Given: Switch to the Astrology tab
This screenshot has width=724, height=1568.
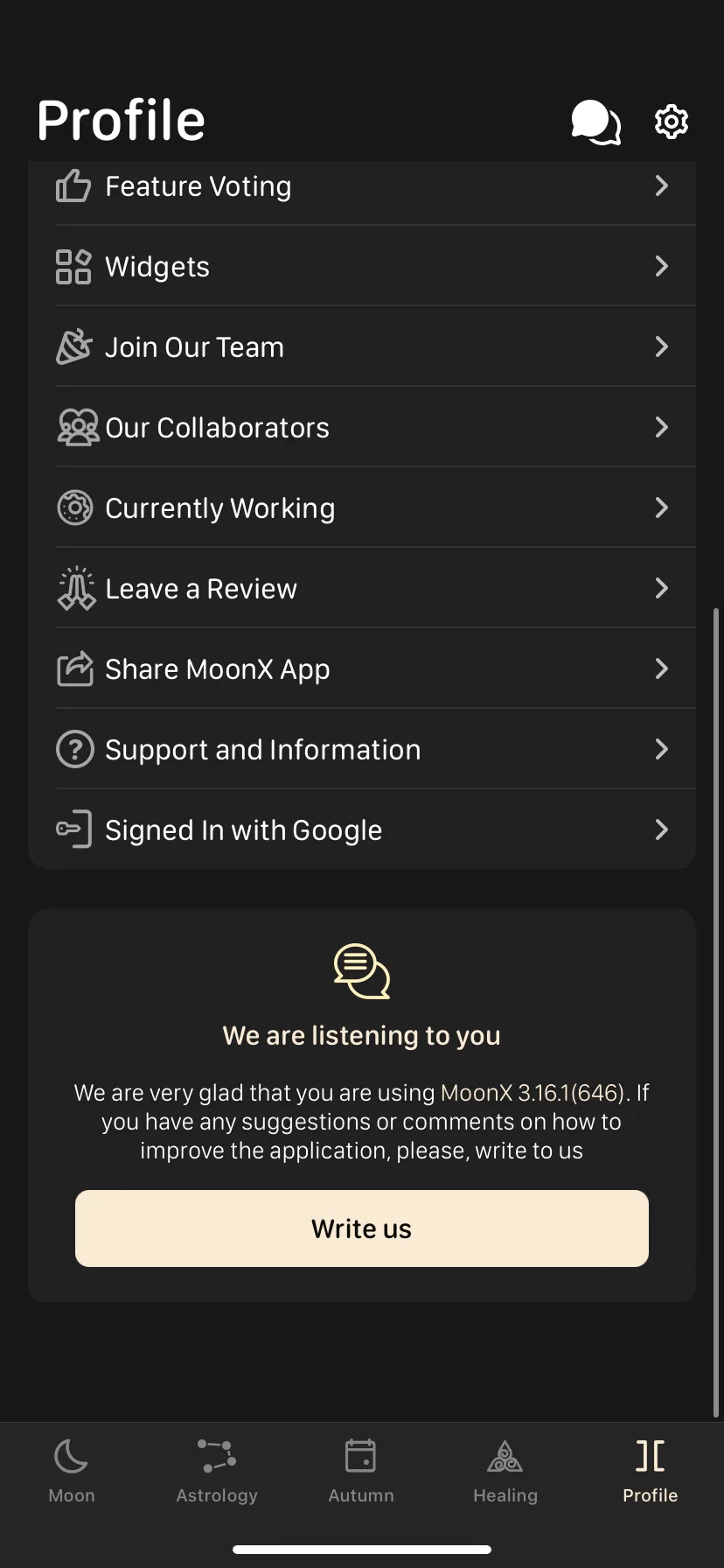Looking at the screenshot, I should pyautogui.click(x=217, y=1472).
